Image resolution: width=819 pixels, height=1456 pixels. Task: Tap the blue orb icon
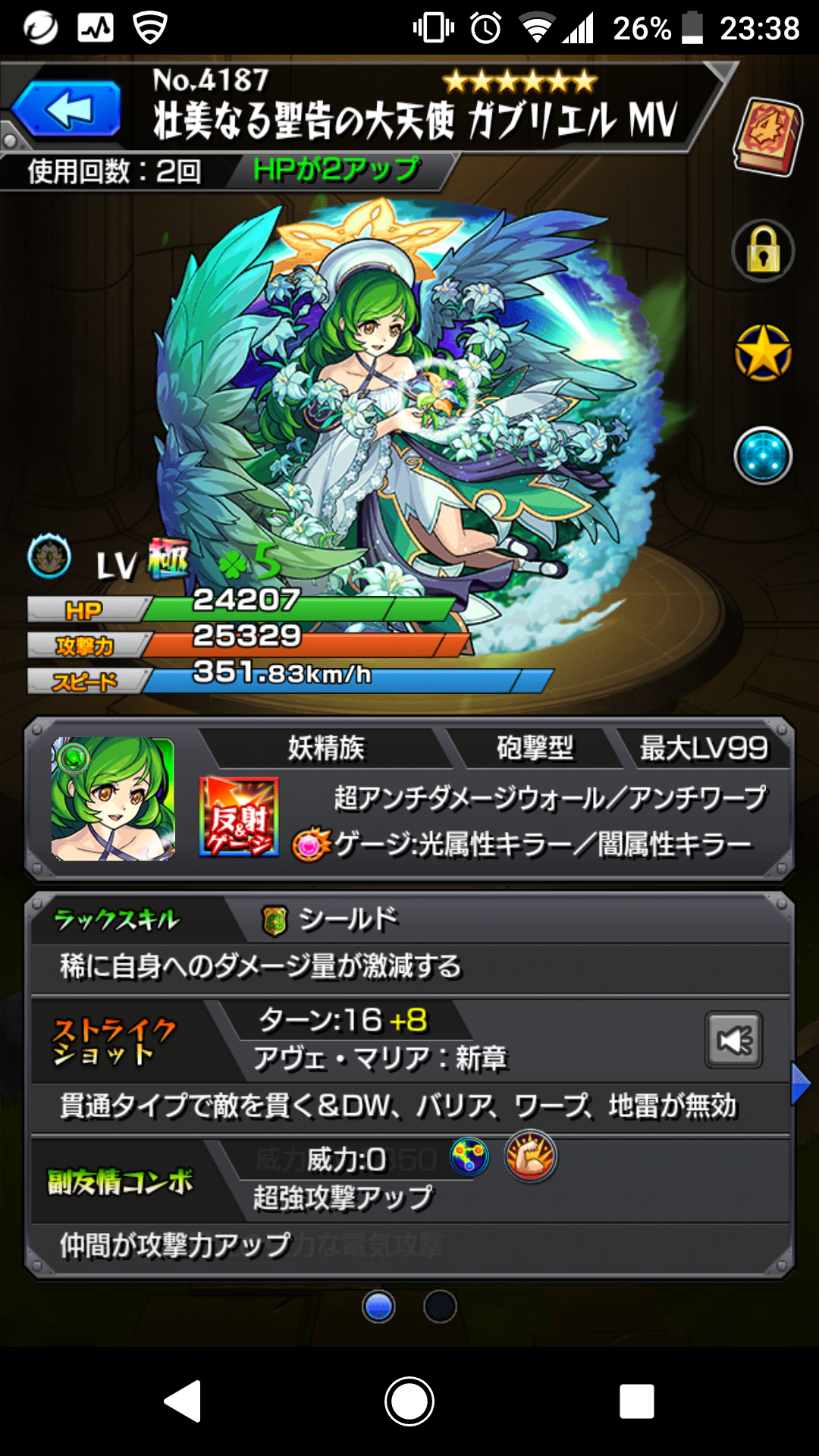(x=763, y=456)
